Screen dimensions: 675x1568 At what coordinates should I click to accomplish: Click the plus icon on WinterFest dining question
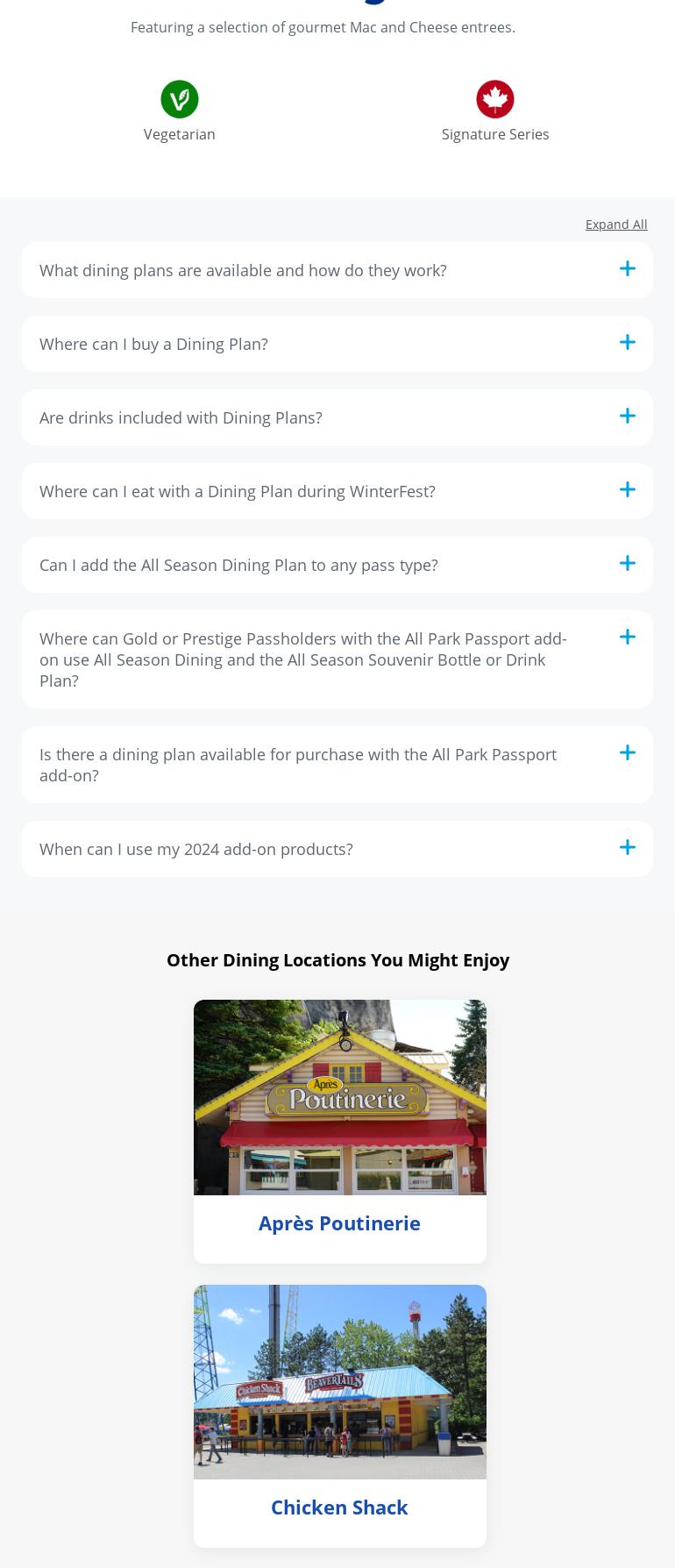628,489
